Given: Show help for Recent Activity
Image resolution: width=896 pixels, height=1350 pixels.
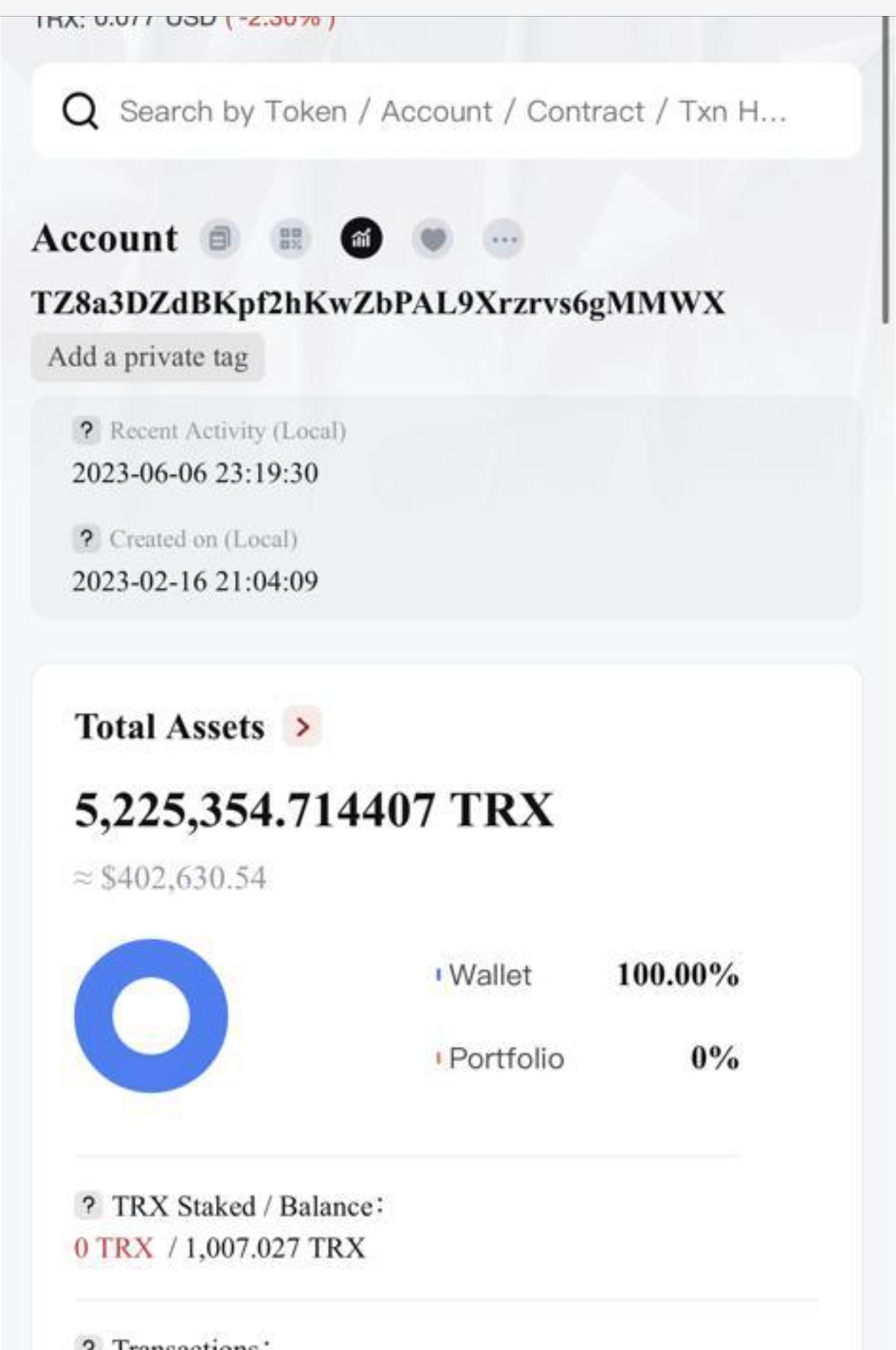Looking at the screenshot, I should [x=86, y=431].
